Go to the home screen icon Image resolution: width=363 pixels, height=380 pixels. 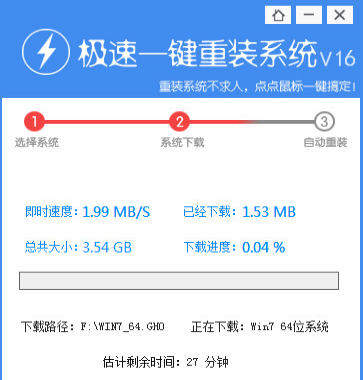coord(278,15)
